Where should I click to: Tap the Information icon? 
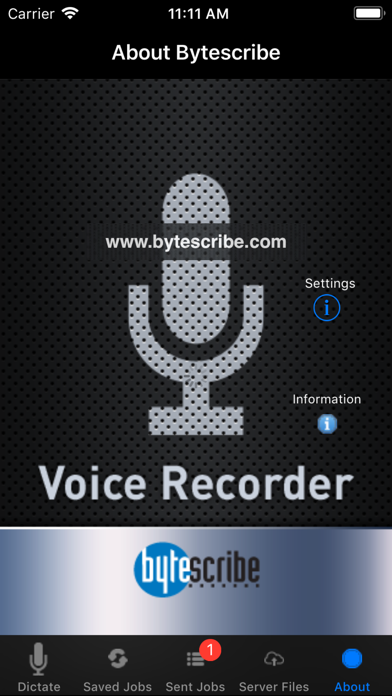click(x=327, y=424)
